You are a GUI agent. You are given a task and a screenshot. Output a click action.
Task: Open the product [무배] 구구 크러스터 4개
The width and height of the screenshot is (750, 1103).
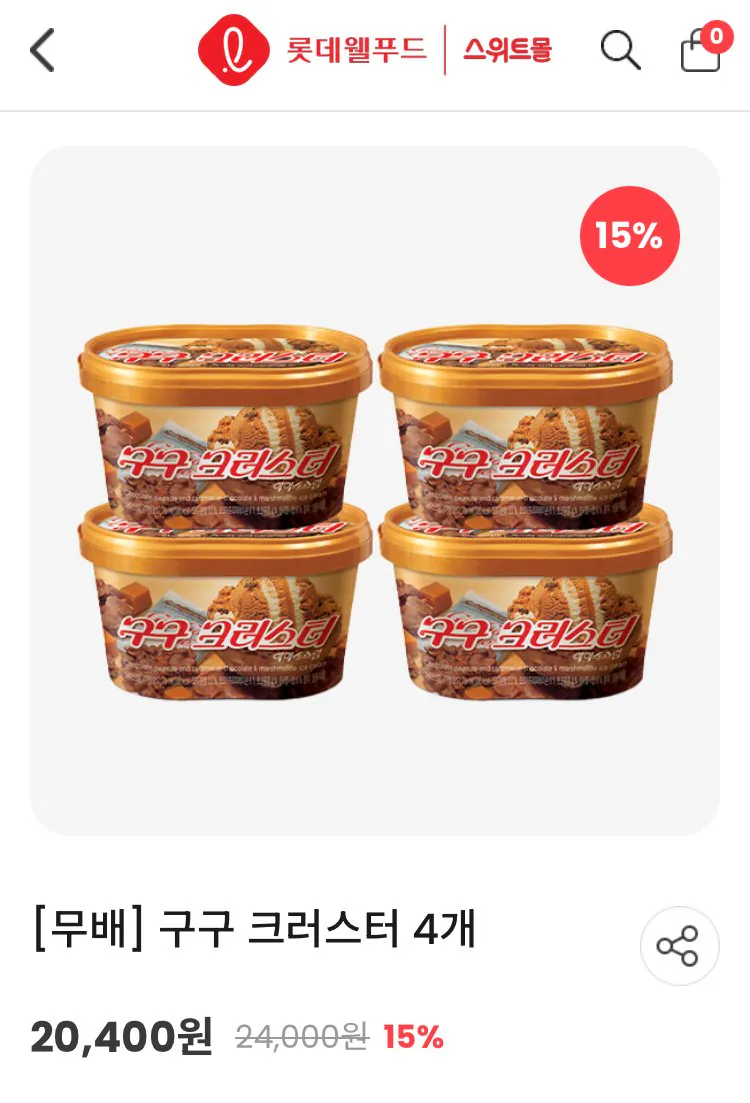click(254, 932)
